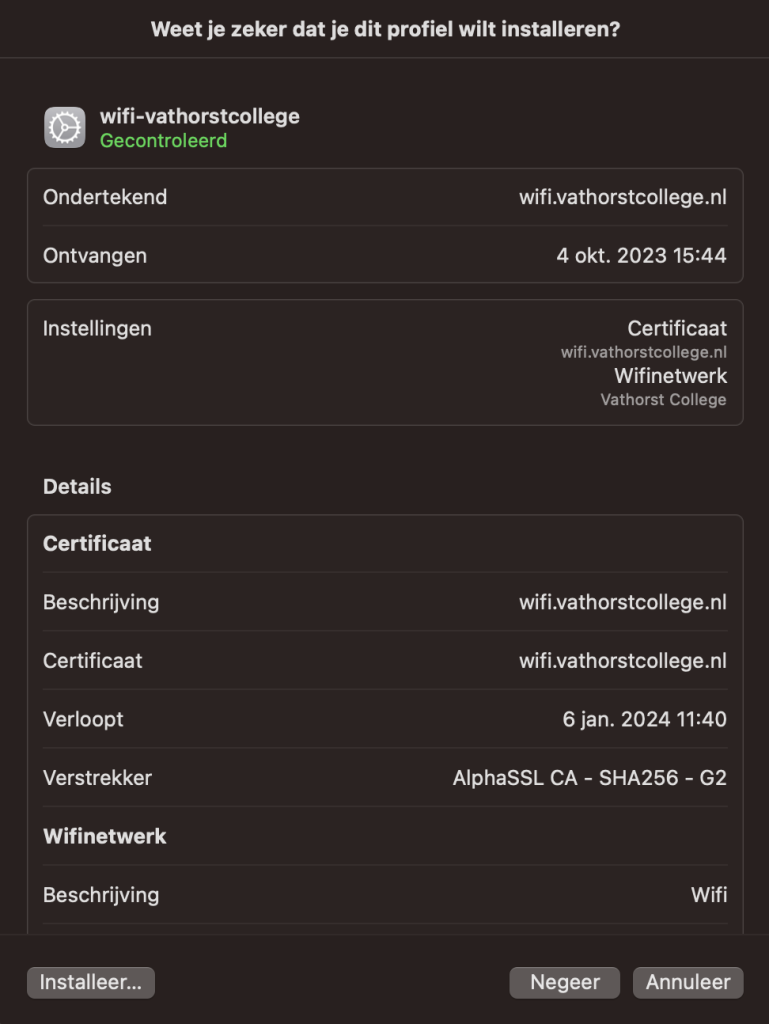Tap the Installeer button
This screenshot has width=769, height=1024.
91,982
